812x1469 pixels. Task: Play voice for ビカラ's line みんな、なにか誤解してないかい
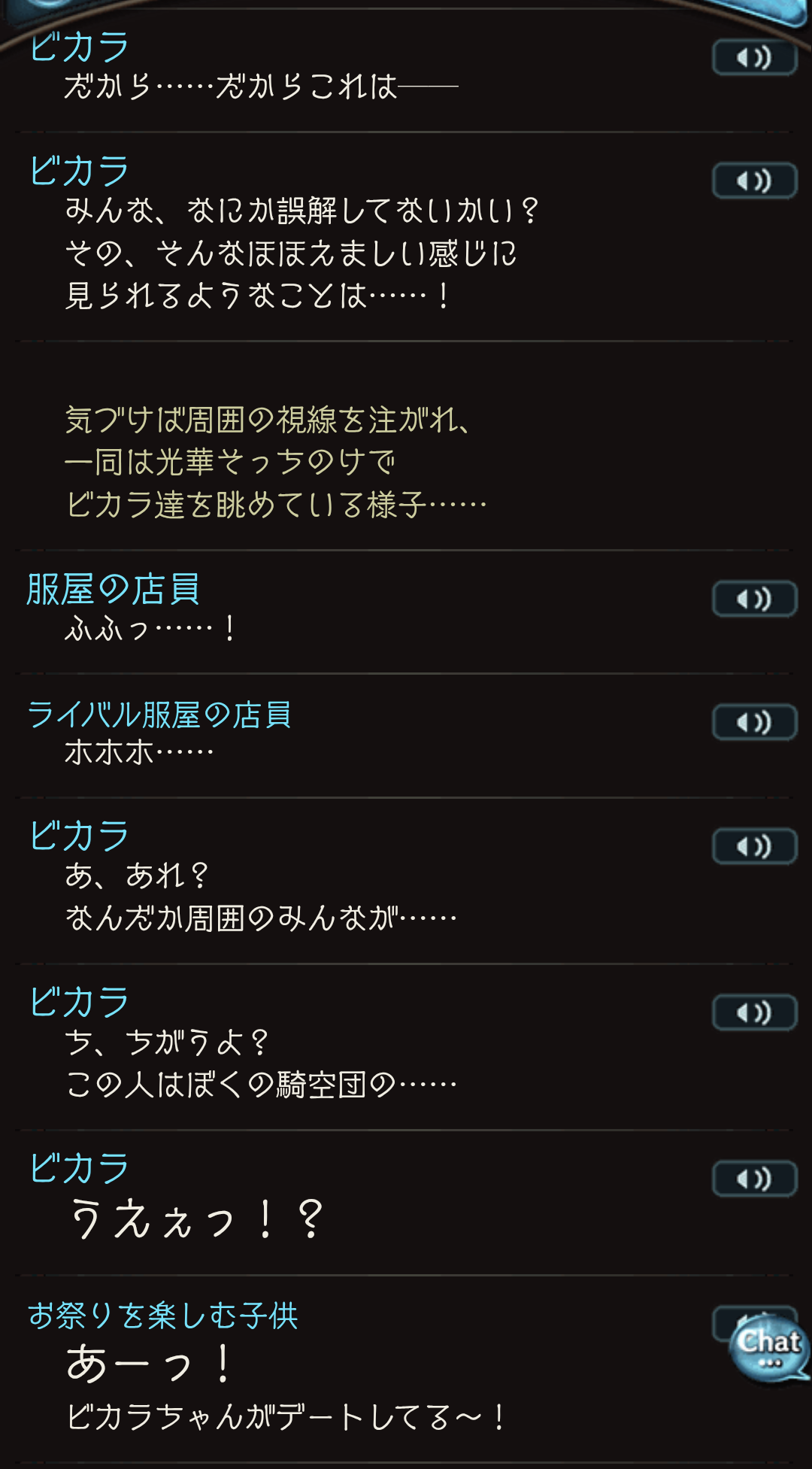pyautogui.click(x=754, y=181)
